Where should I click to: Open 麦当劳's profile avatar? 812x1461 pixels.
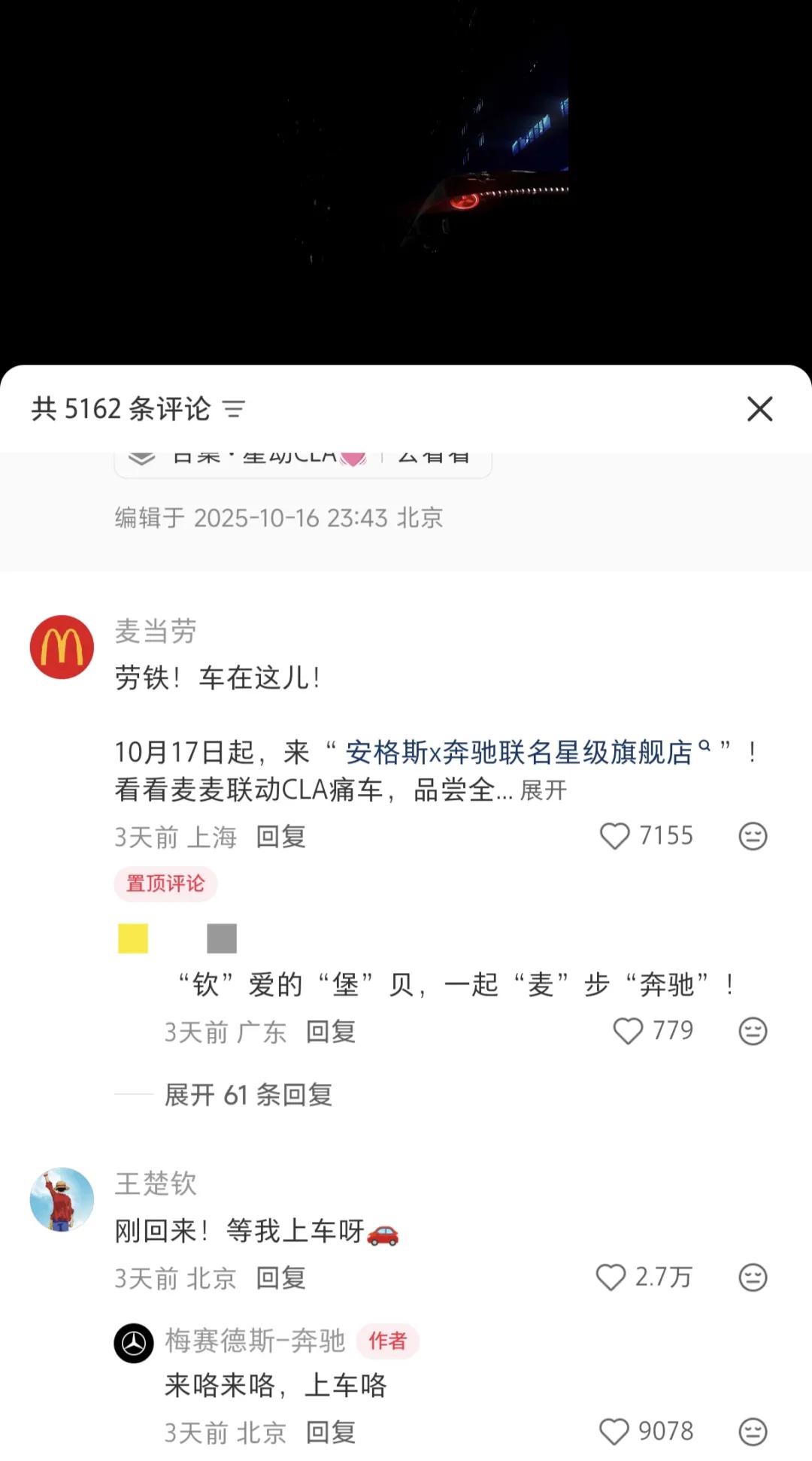(x=62, y=647)
